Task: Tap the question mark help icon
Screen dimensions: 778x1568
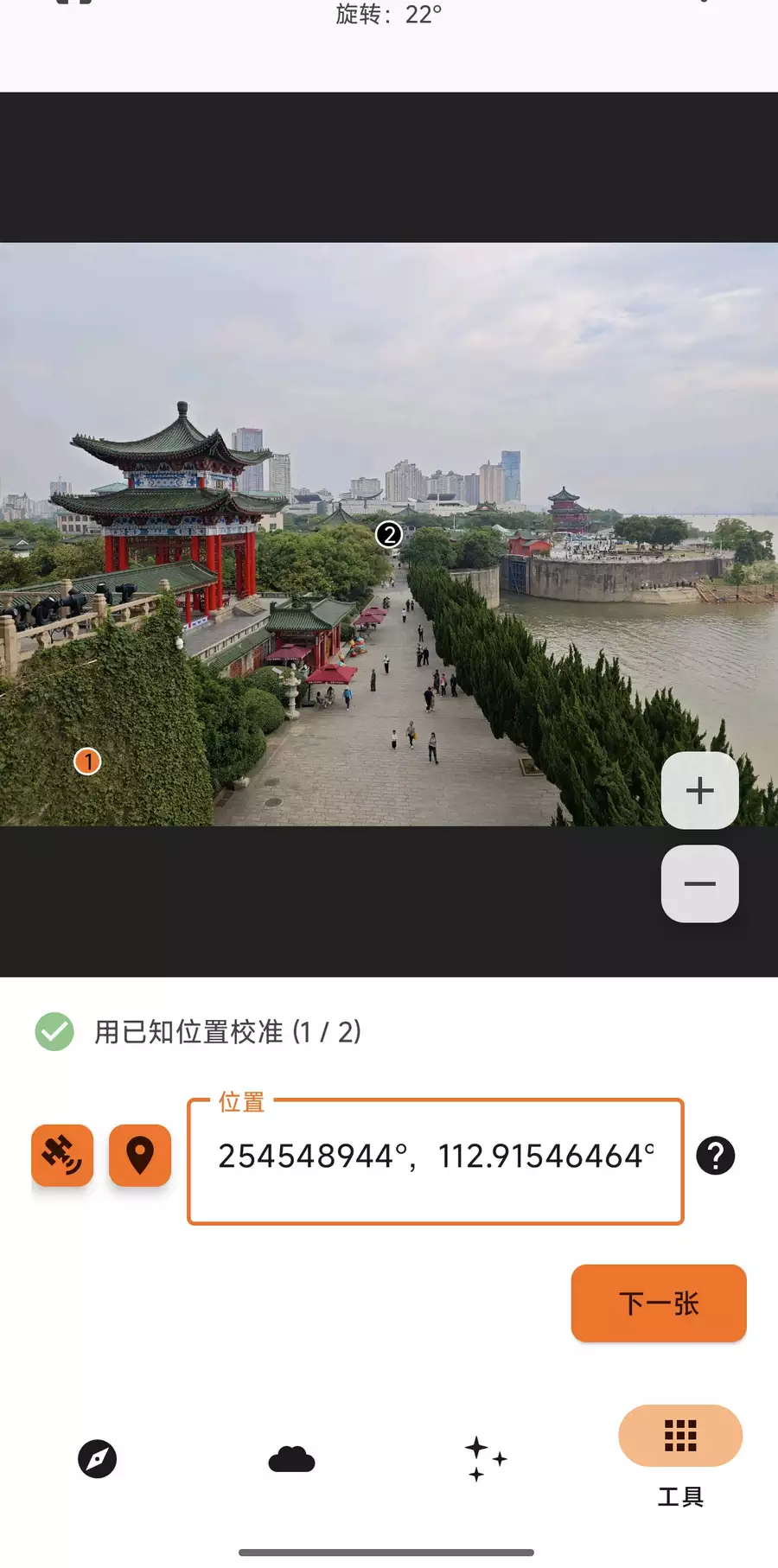Action: coord(716,1156)
